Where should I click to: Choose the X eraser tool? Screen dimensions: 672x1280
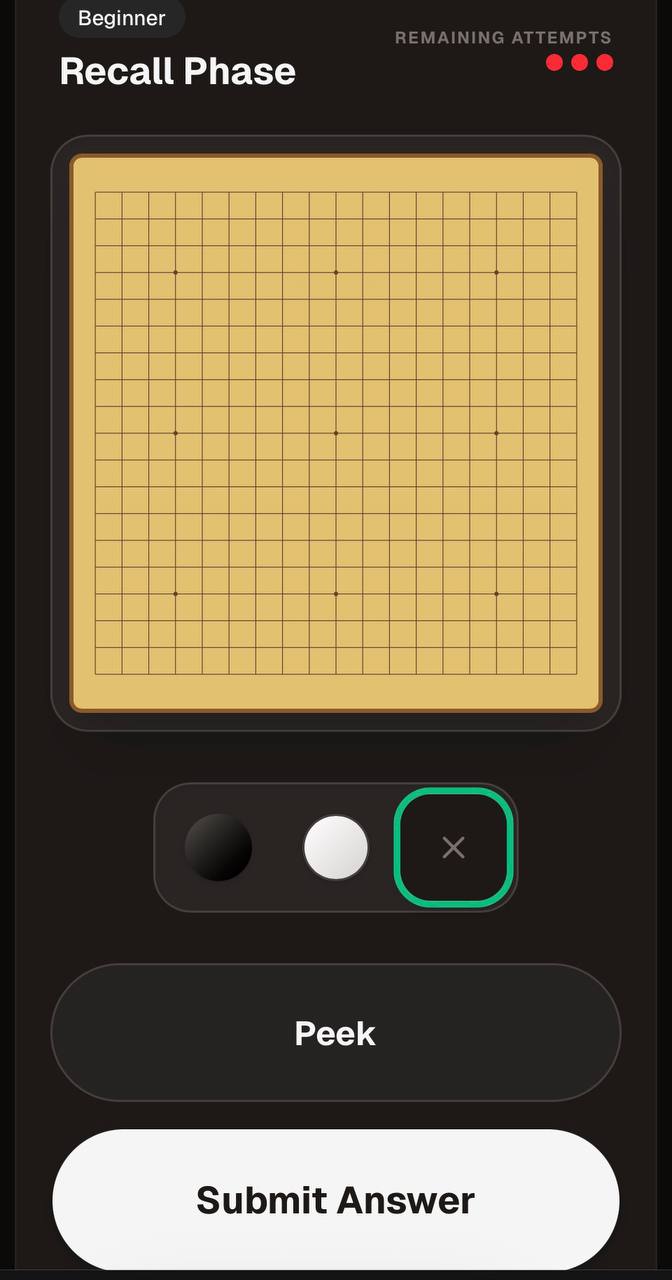[454, 848]
